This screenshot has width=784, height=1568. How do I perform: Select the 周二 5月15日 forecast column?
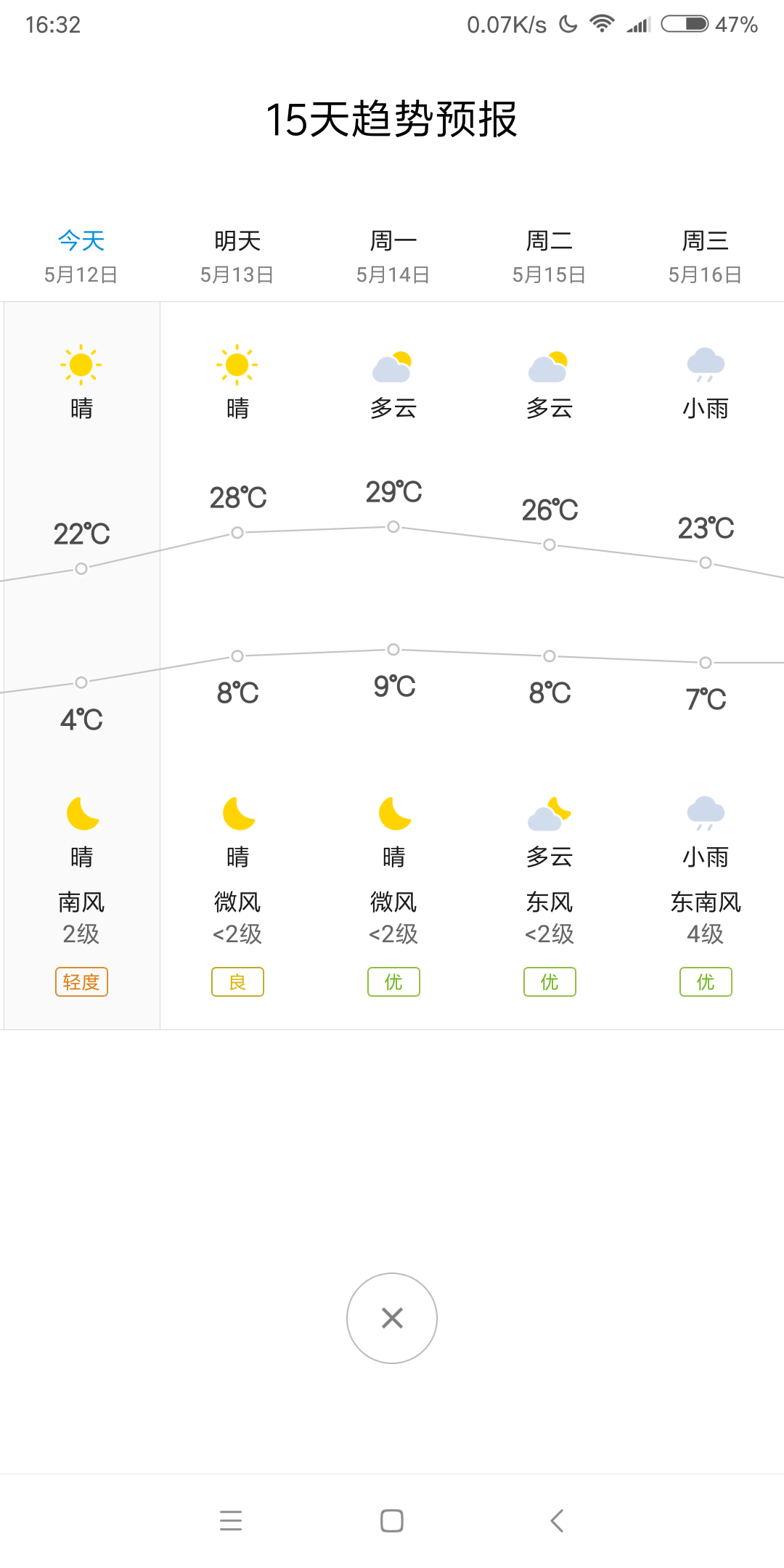click(x=549, y=256)
